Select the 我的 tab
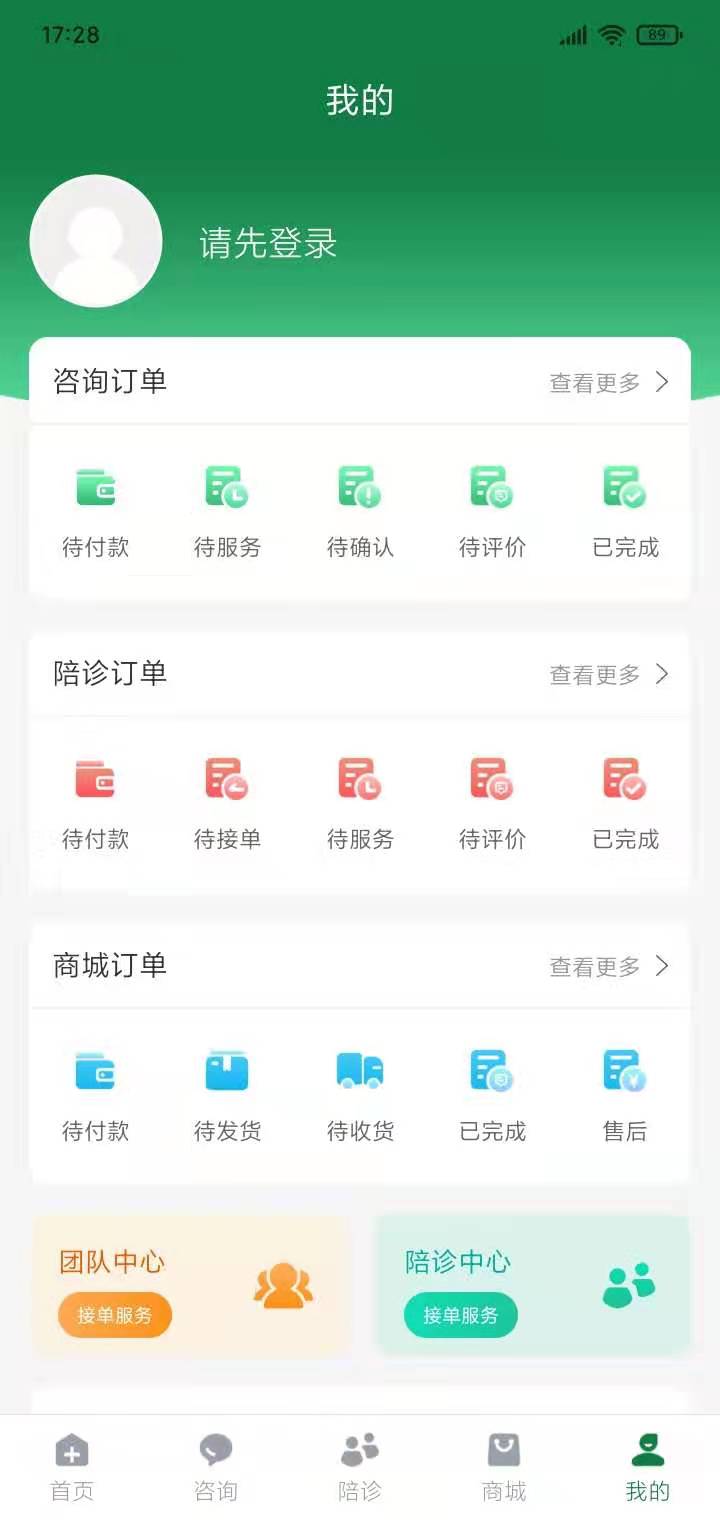The width and height of the screenshot is (720, 1520). click(x=648, y=1467)
